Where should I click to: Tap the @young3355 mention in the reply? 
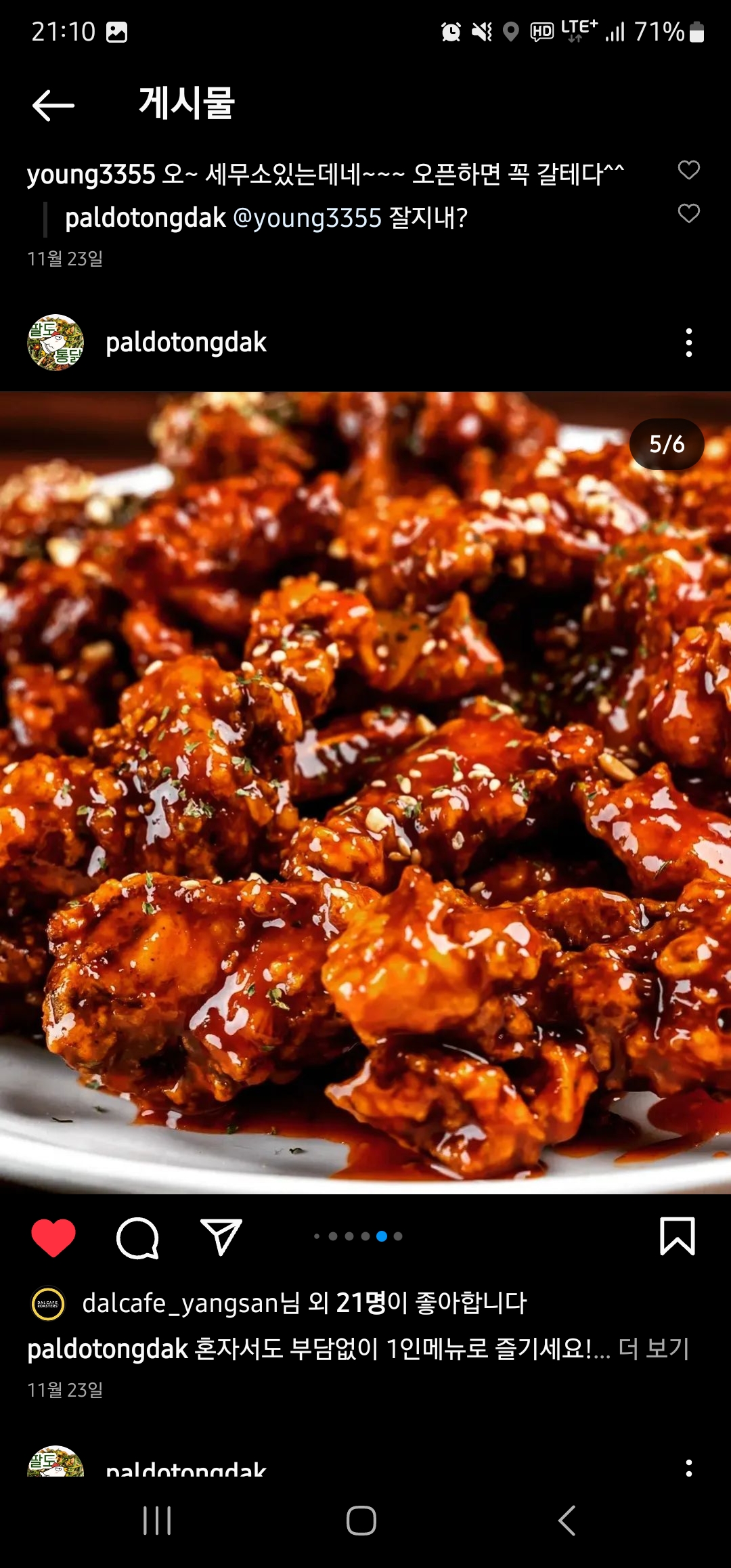(x=307, y=218)
